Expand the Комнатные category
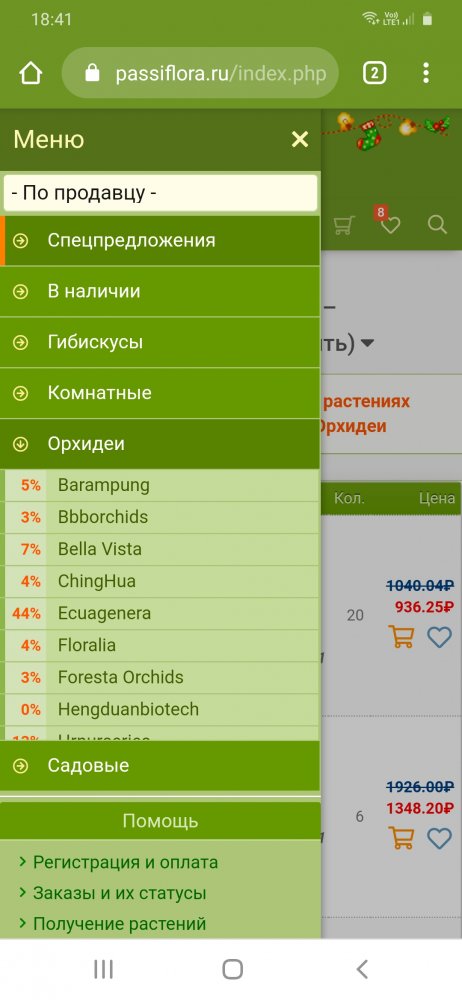462x1000 pixels. point(160,393)
